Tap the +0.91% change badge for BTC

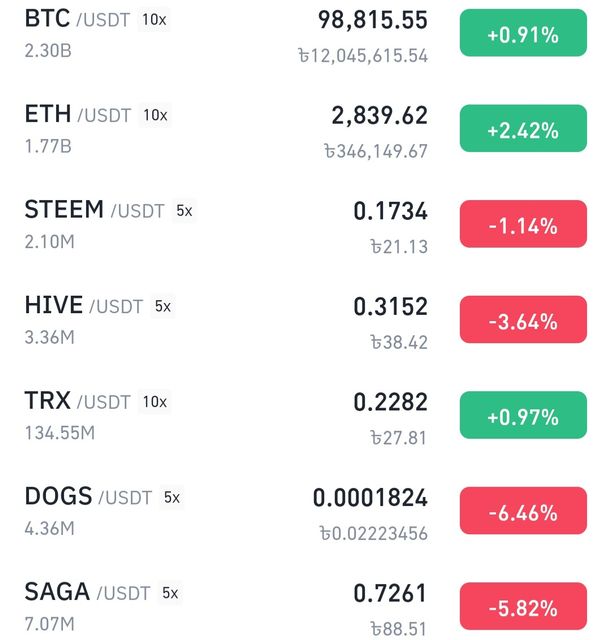pos(523,35)
